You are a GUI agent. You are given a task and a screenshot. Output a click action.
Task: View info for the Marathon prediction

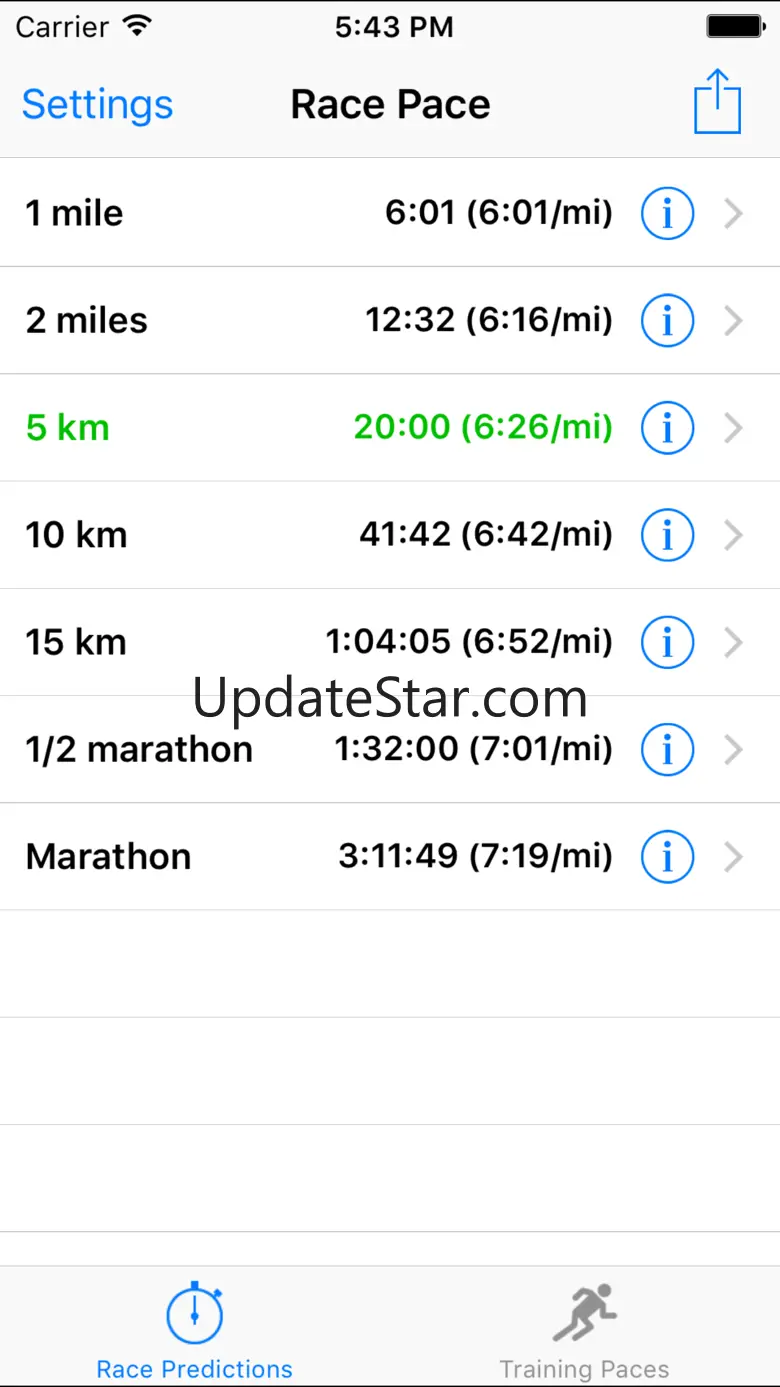pyautogui.click(x=667, y=857)
